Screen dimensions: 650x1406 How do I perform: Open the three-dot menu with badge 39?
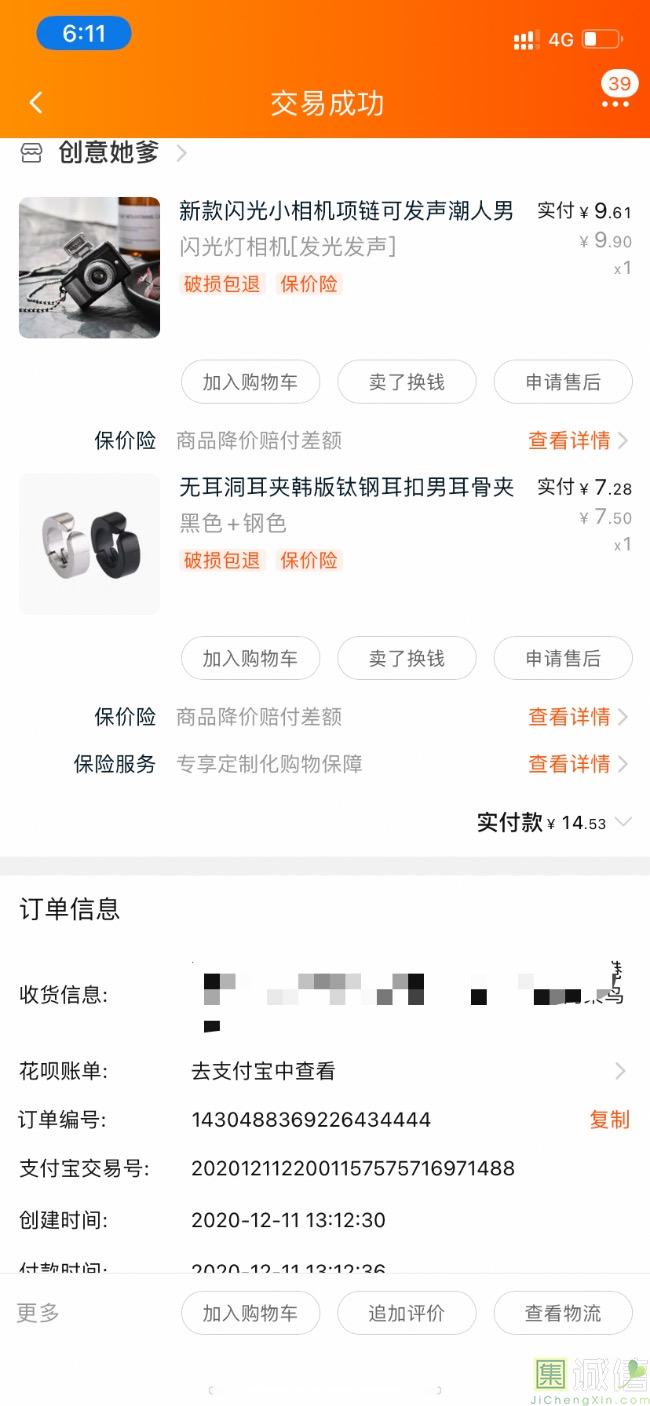click(x=616, y=102)
